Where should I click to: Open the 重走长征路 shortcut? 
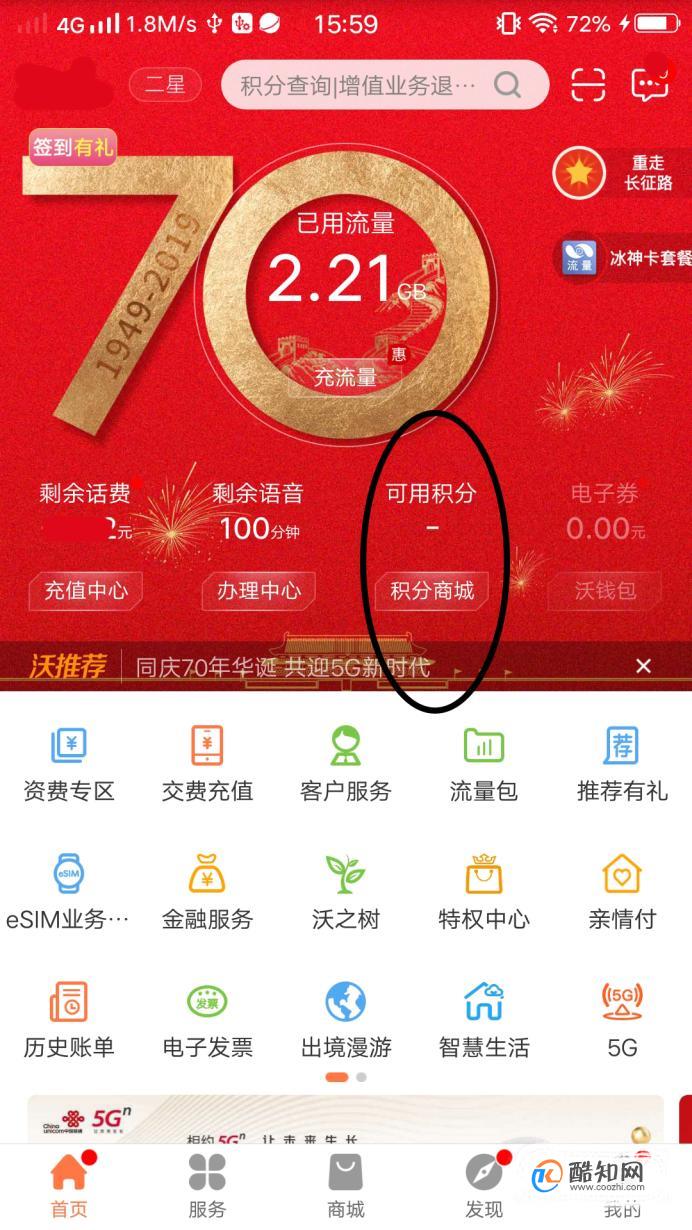(621, 173)
